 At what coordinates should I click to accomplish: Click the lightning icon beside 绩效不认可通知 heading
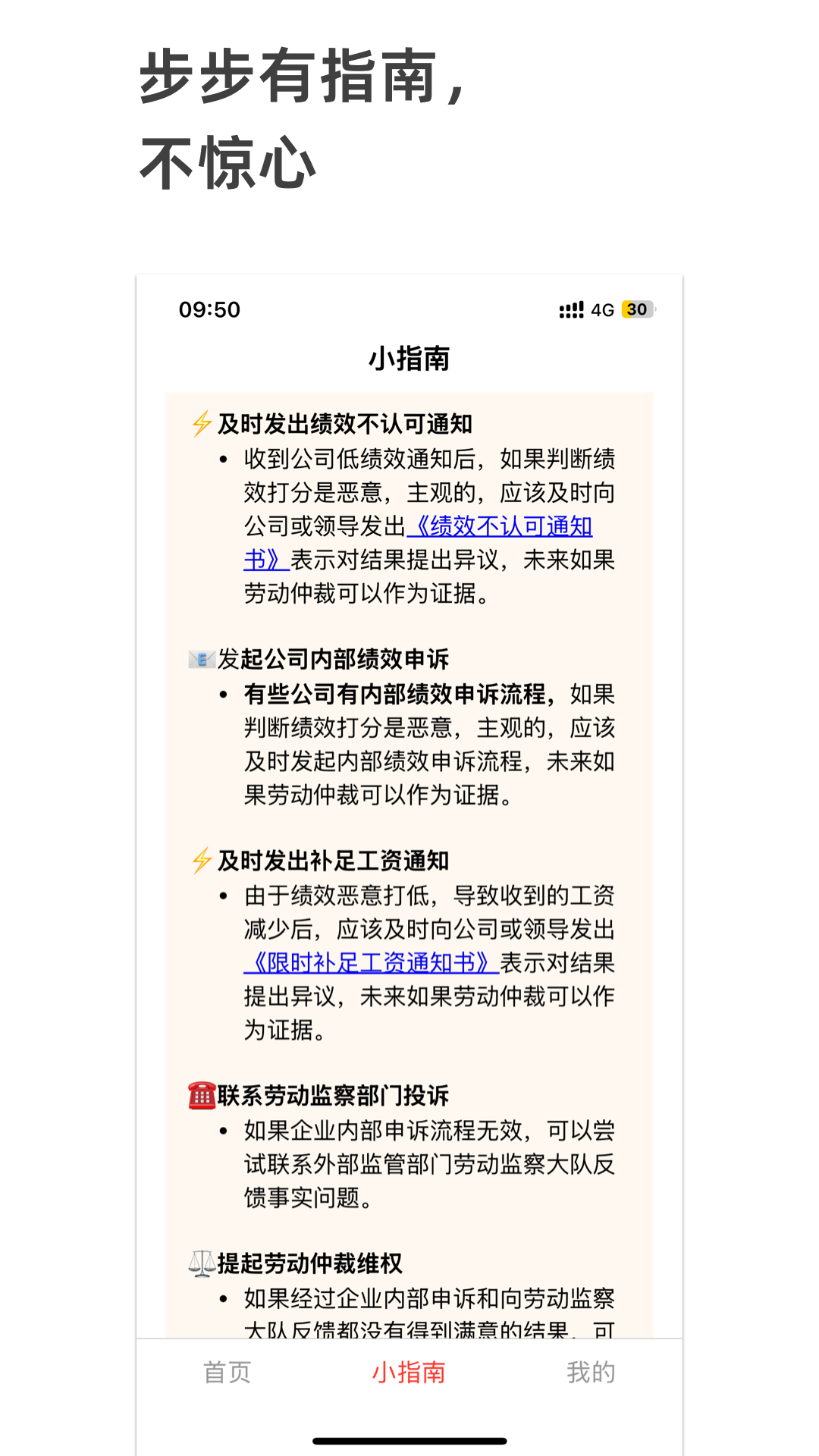pos(199,425)
